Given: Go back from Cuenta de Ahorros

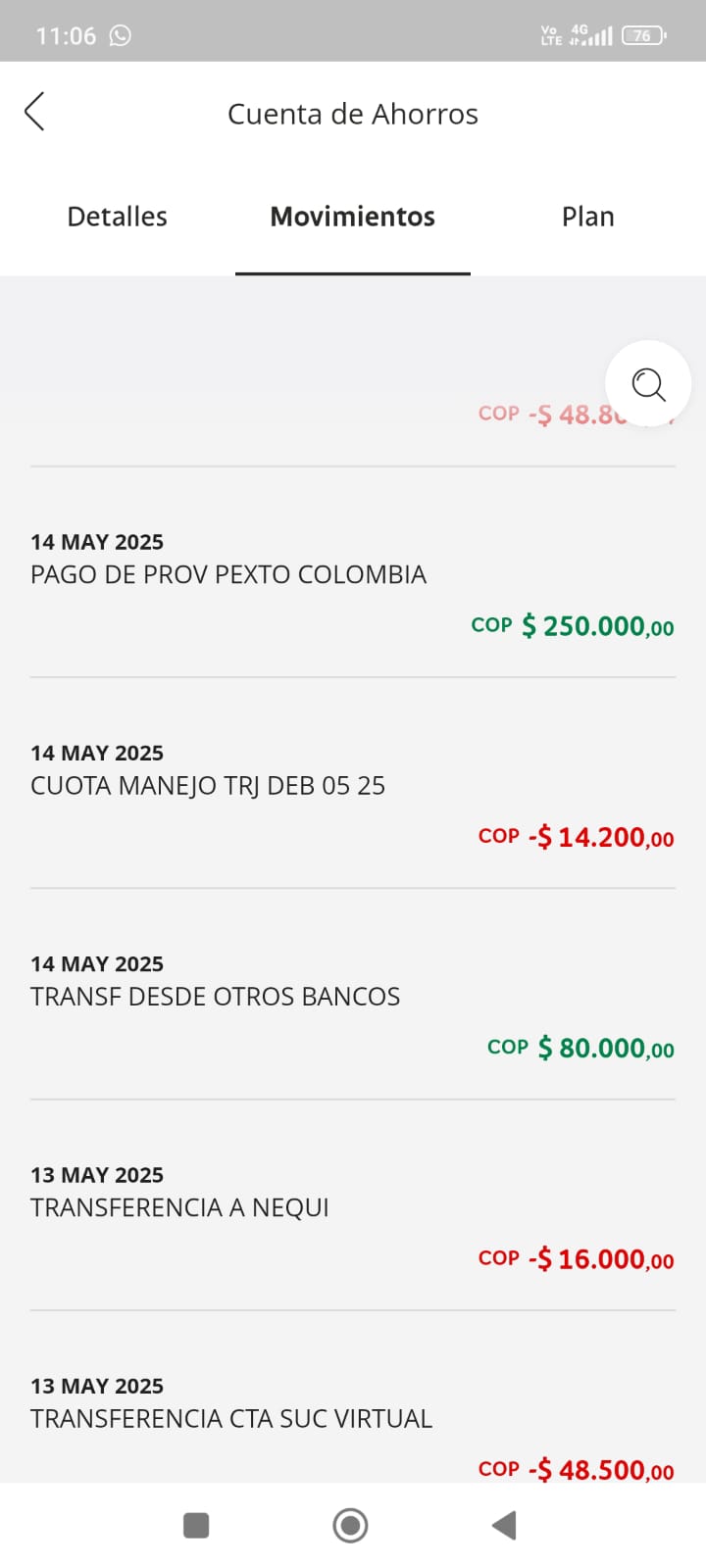Looking at the screenshot, I should pos(35,112).
